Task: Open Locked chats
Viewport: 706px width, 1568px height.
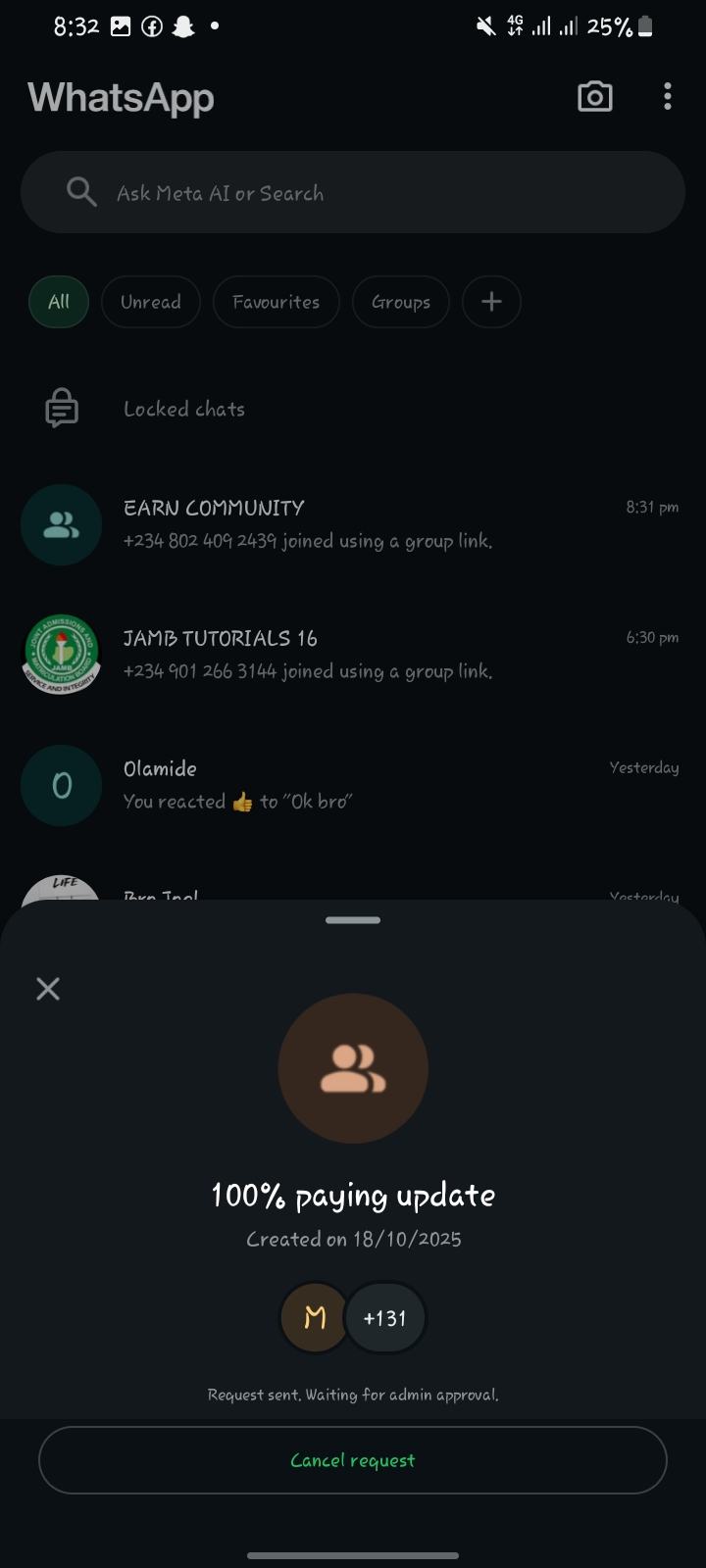Action: pos(184,410)
